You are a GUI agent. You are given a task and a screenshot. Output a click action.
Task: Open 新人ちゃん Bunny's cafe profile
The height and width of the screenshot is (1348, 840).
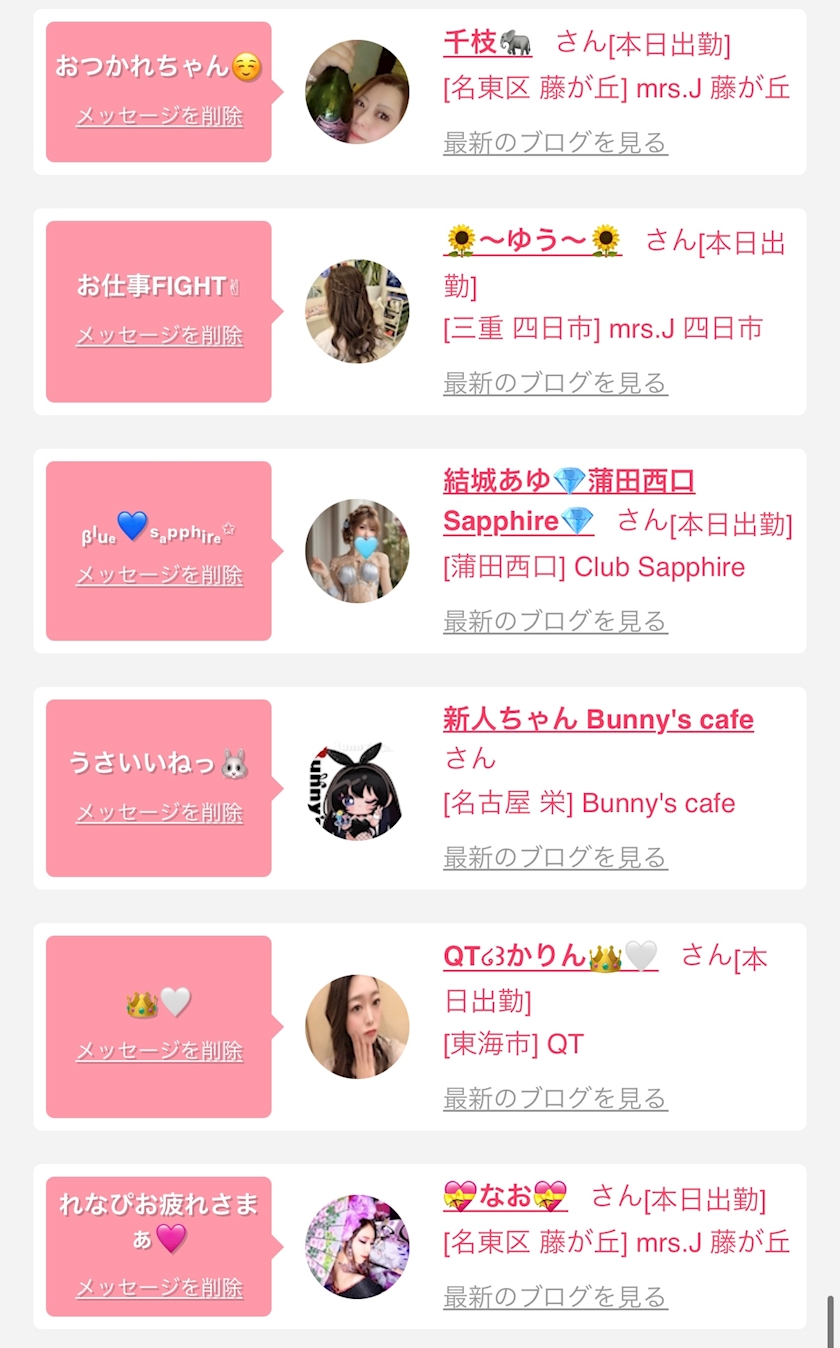coord(598,719)
